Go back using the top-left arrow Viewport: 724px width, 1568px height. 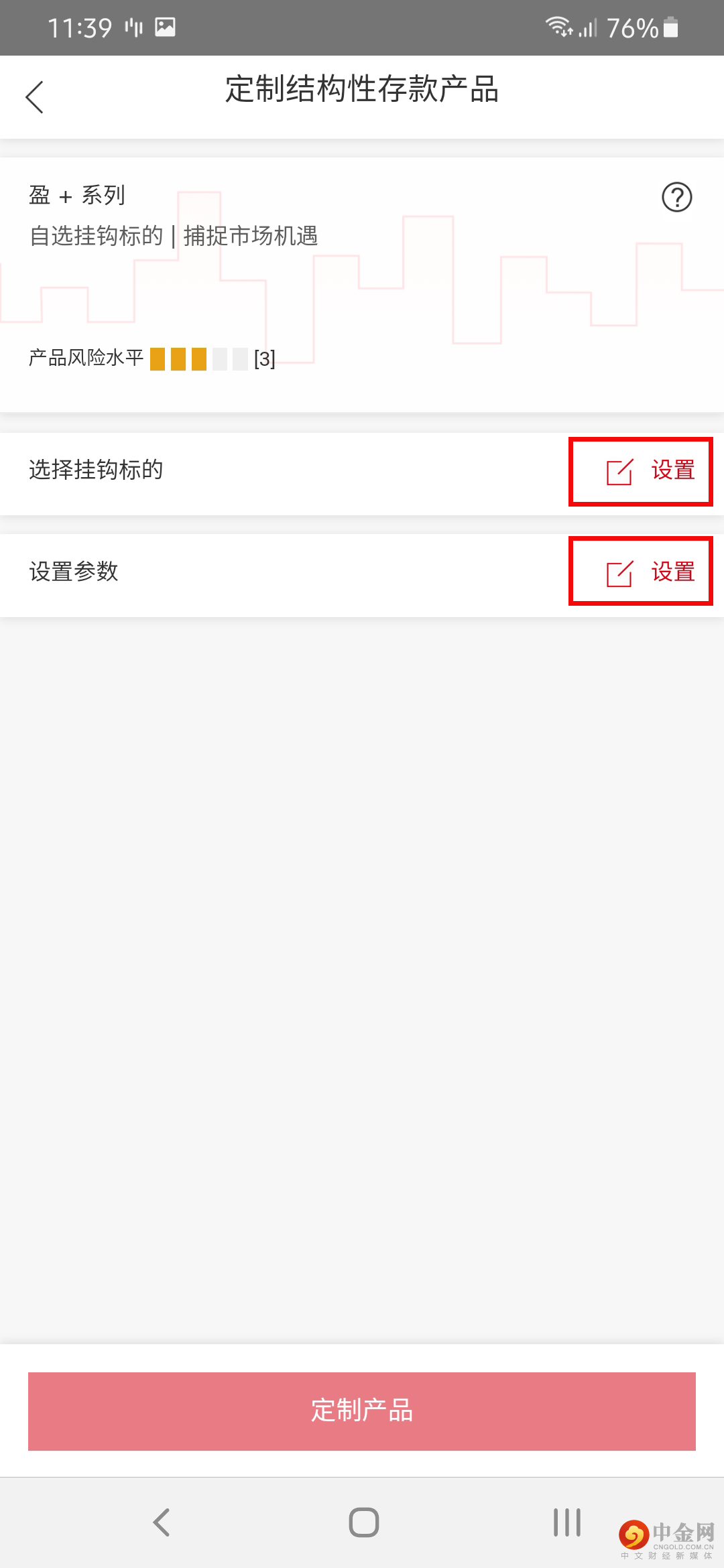[35, 97]
